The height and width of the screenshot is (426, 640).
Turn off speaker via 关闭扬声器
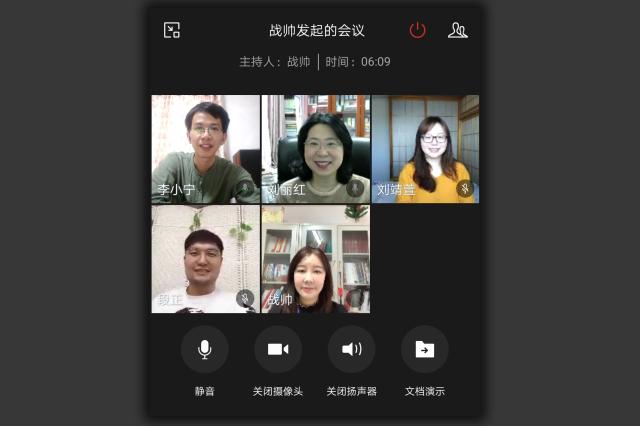coord(352,350)
